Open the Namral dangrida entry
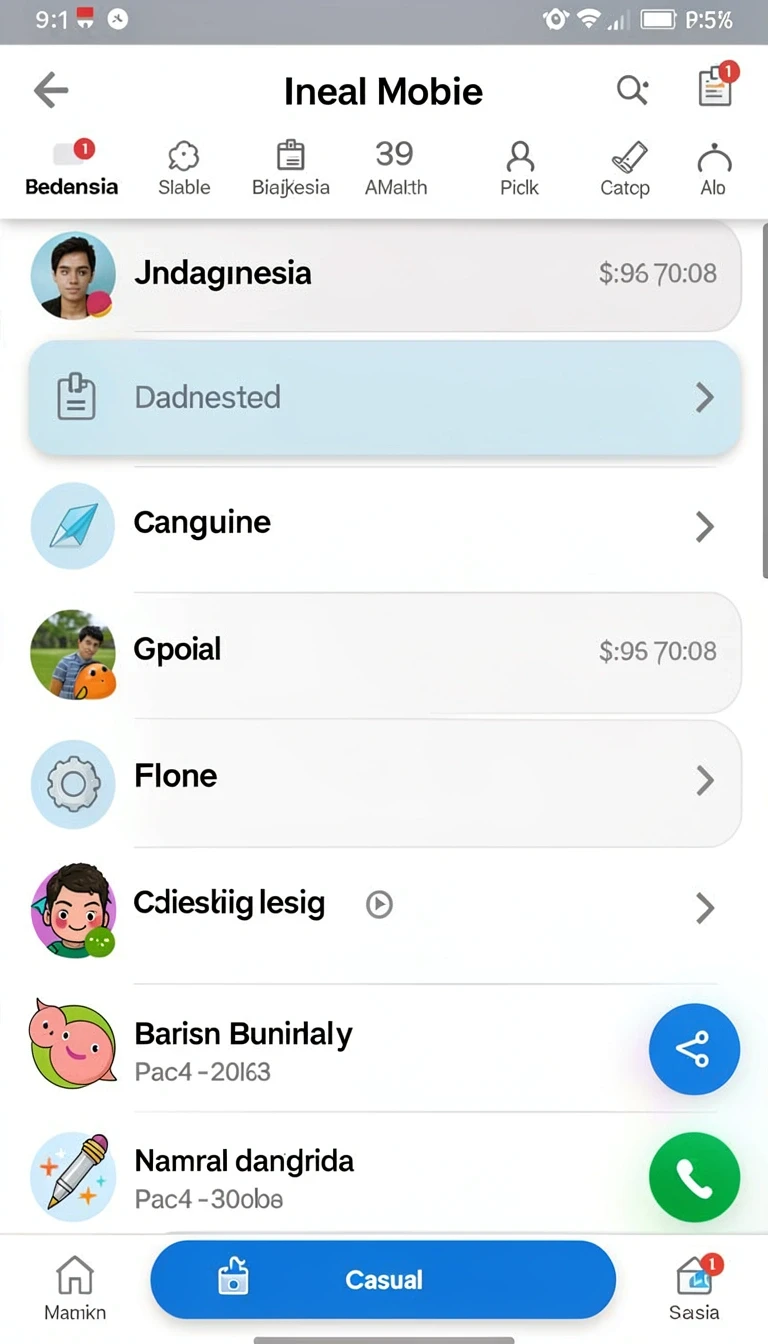 pyautogui.click(x=330, y=1178)
